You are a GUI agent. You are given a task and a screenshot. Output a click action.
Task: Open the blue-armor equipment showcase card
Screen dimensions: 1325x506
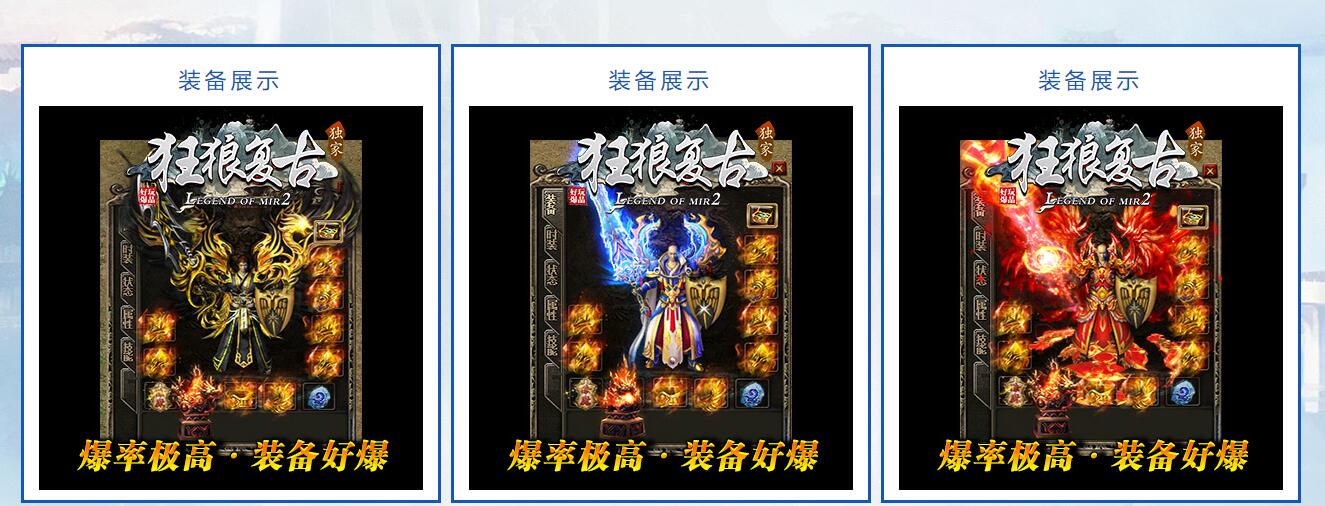(x=660, y=297)
